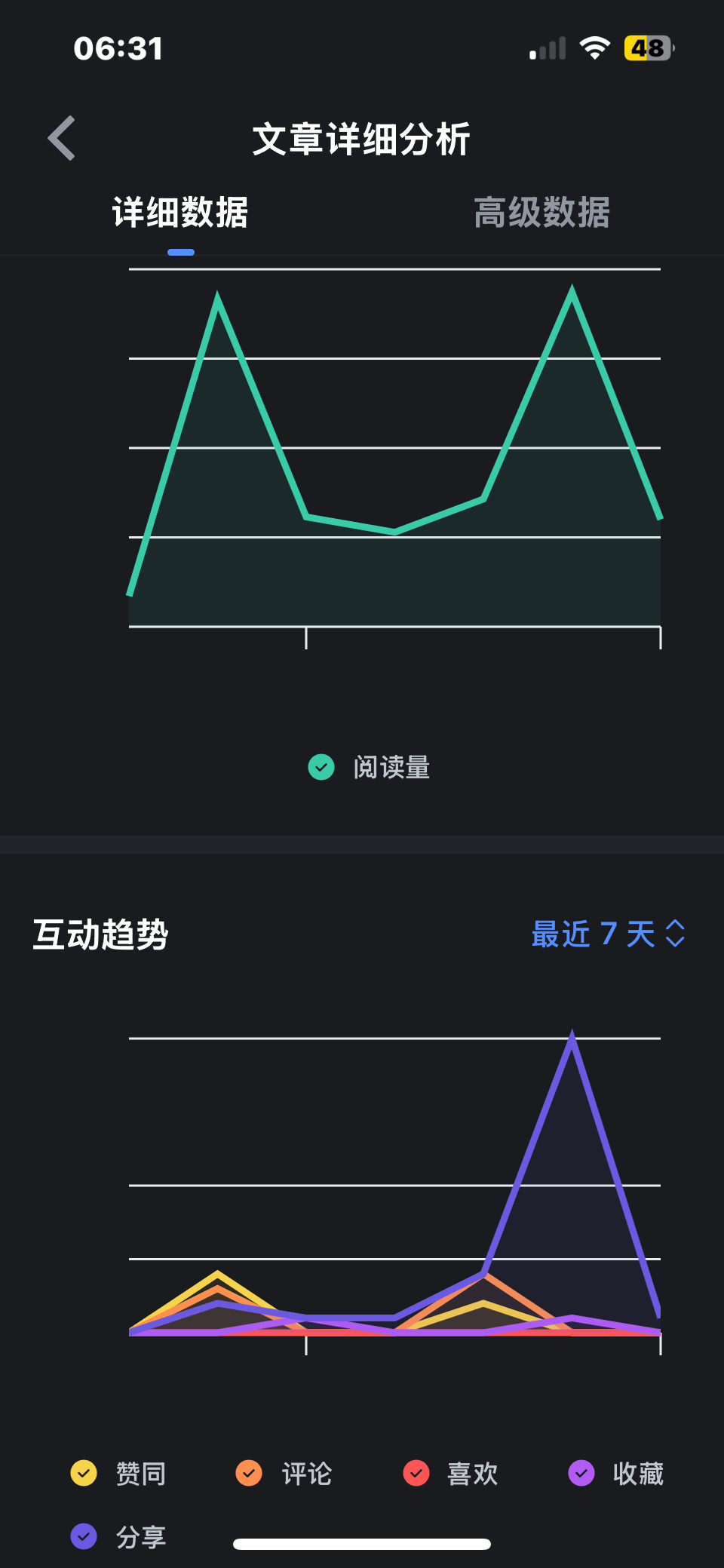Toggle the 评论 series in chart
The image size is (724, 1568).
(x=284, y=1473)
